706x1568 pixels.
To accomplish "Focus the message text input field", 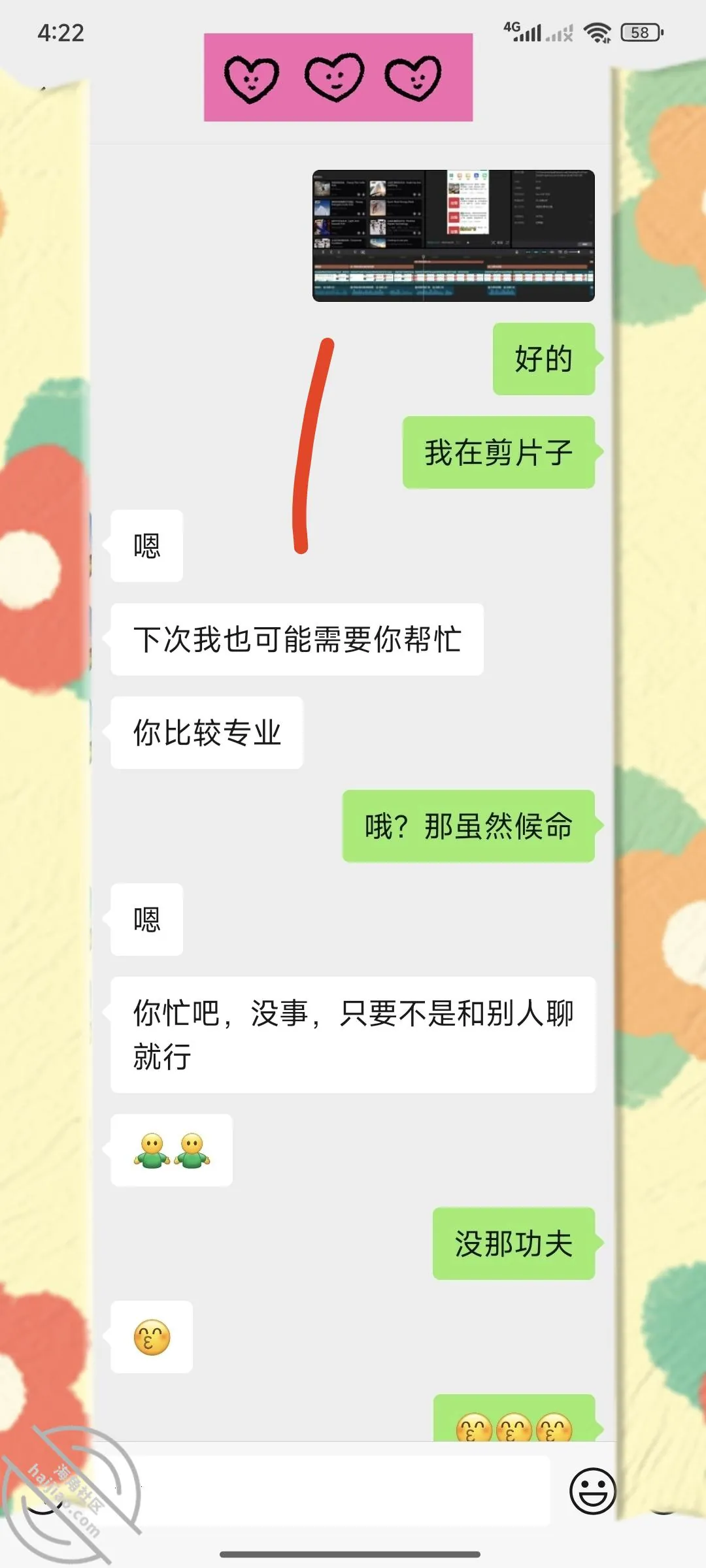I will coord(340,1491).
